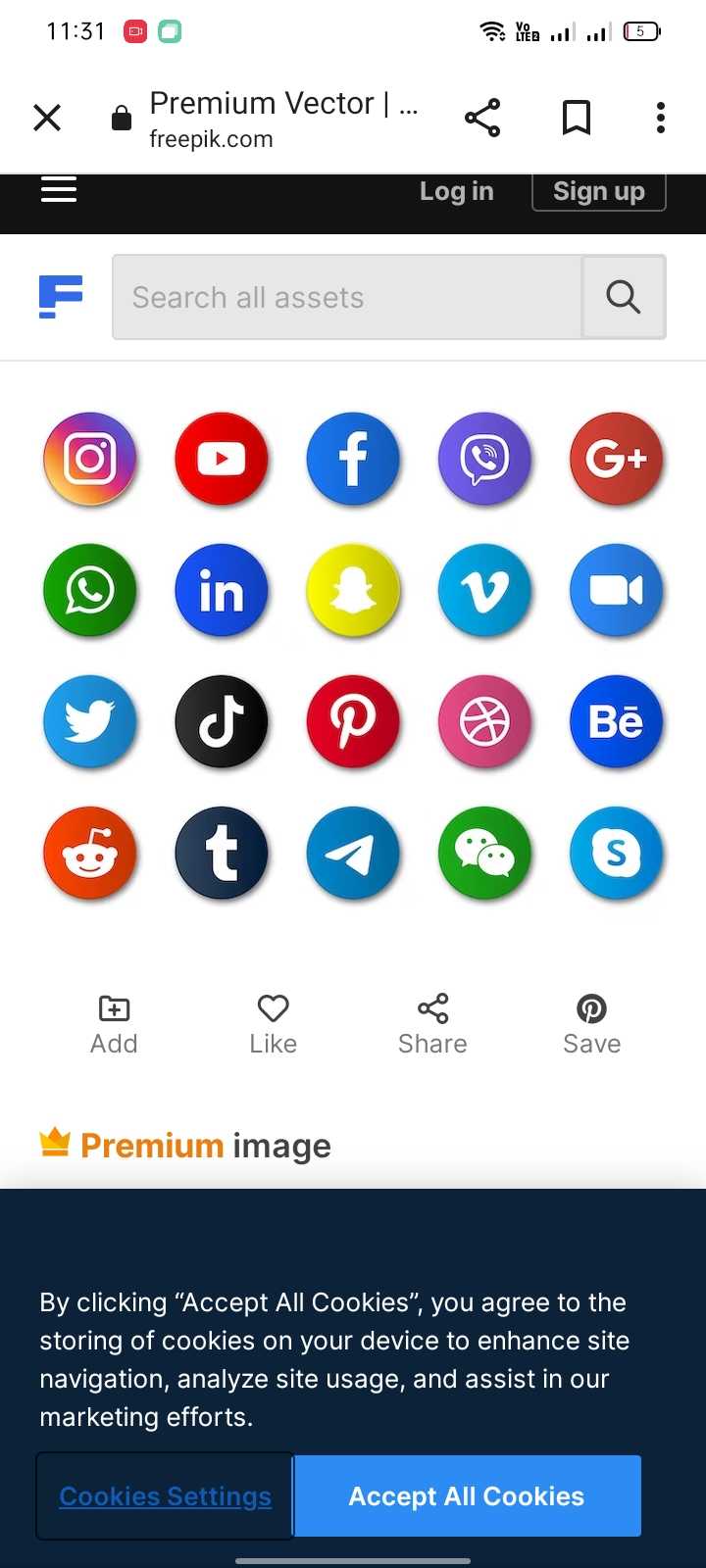Open Cookies Settings
The height and width of the screenshot is (1568, 706).
[x=165, y=1495]
